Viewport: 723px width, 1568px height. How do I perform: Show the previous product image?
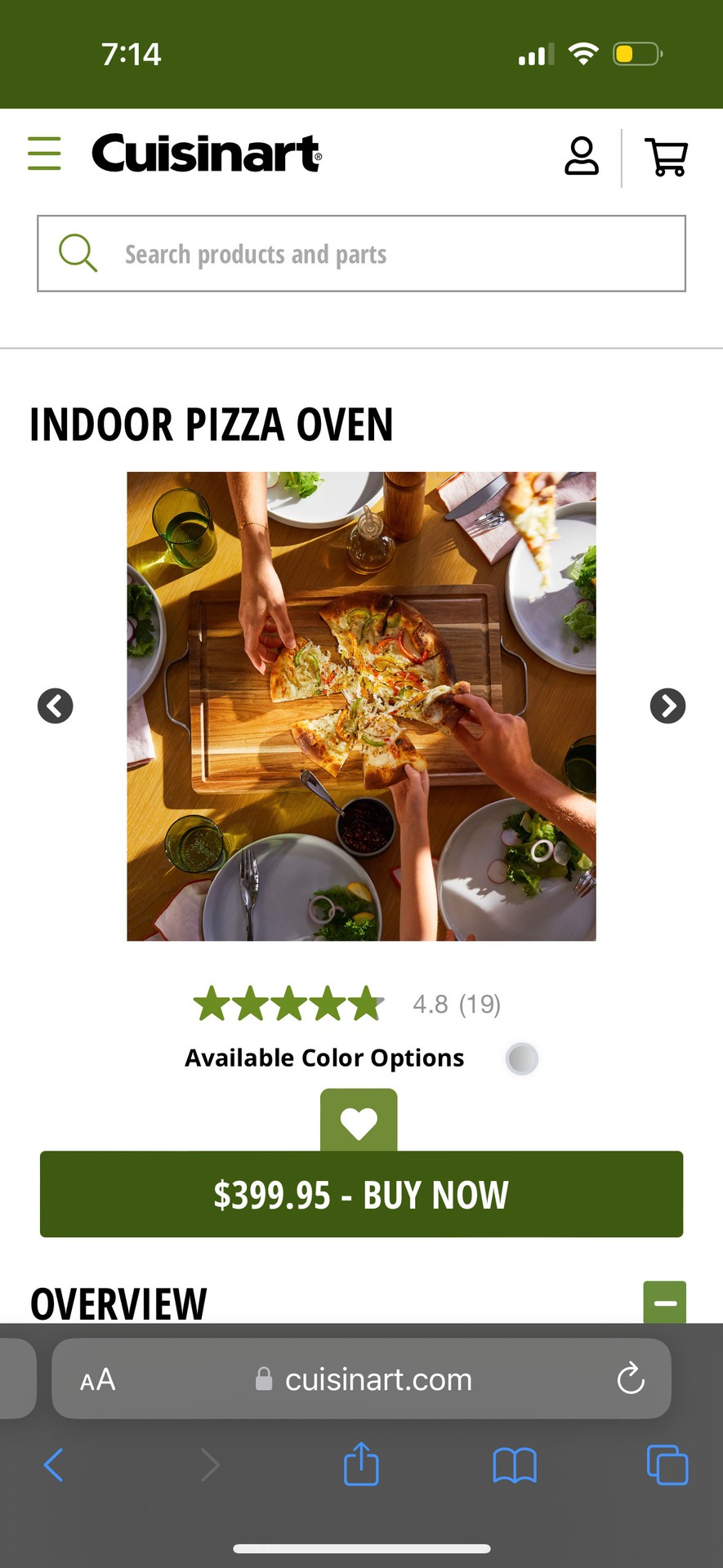click(56, 706)
